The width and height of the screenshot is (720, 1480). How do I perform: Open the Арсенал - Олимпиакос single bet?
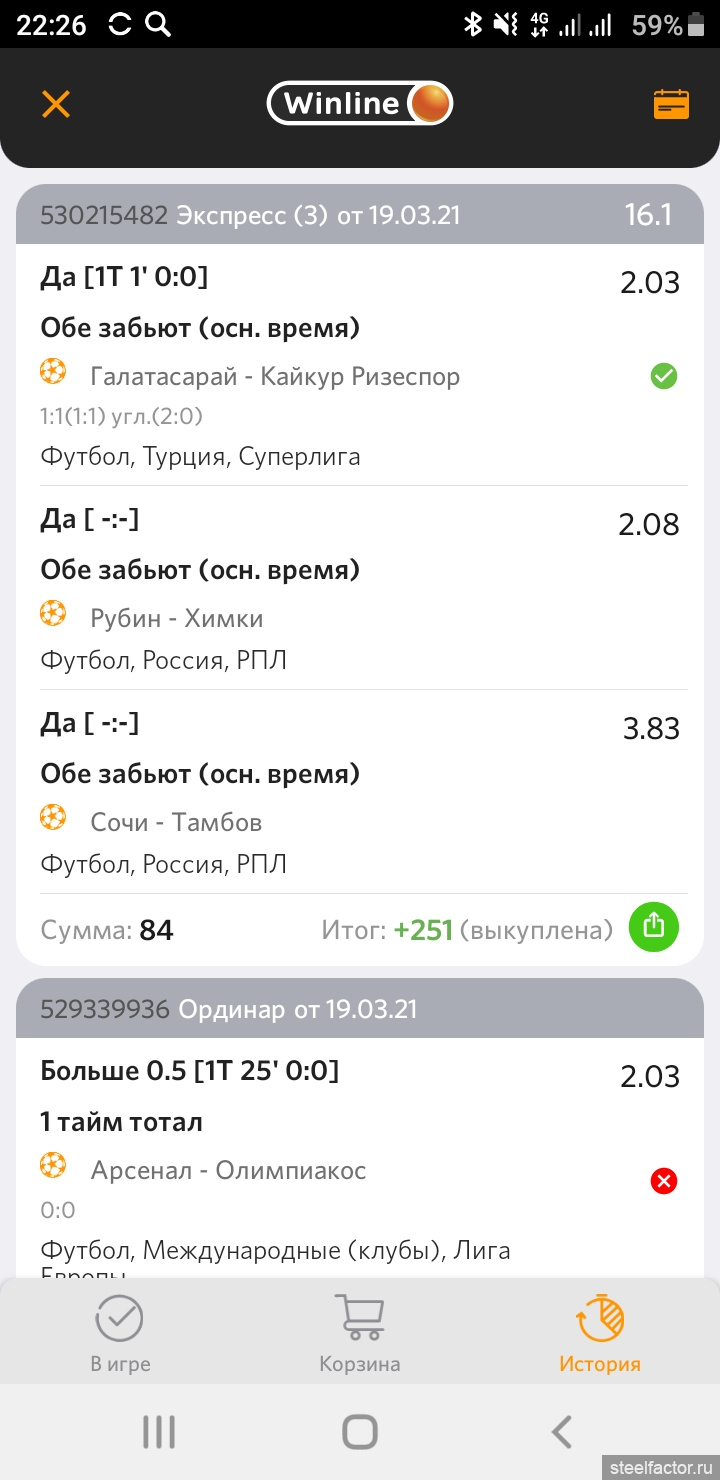coord(360,1160)
